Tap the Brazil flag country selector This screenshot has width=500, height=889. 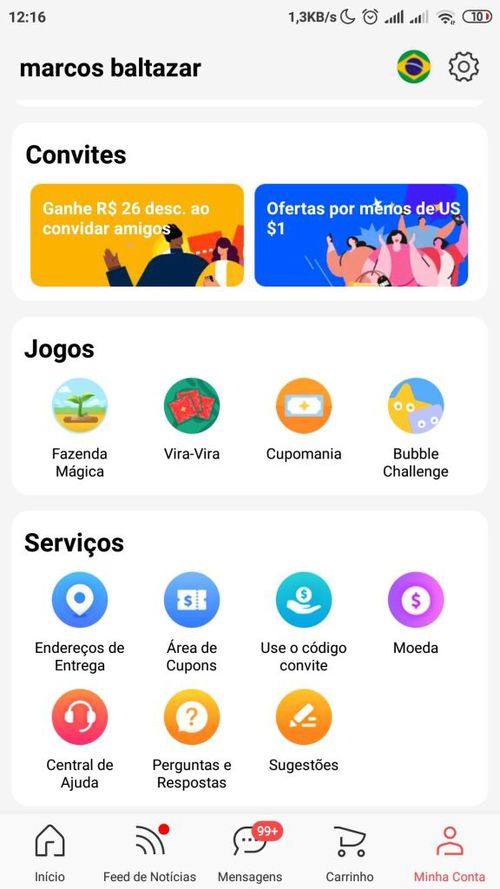[414, 67]
